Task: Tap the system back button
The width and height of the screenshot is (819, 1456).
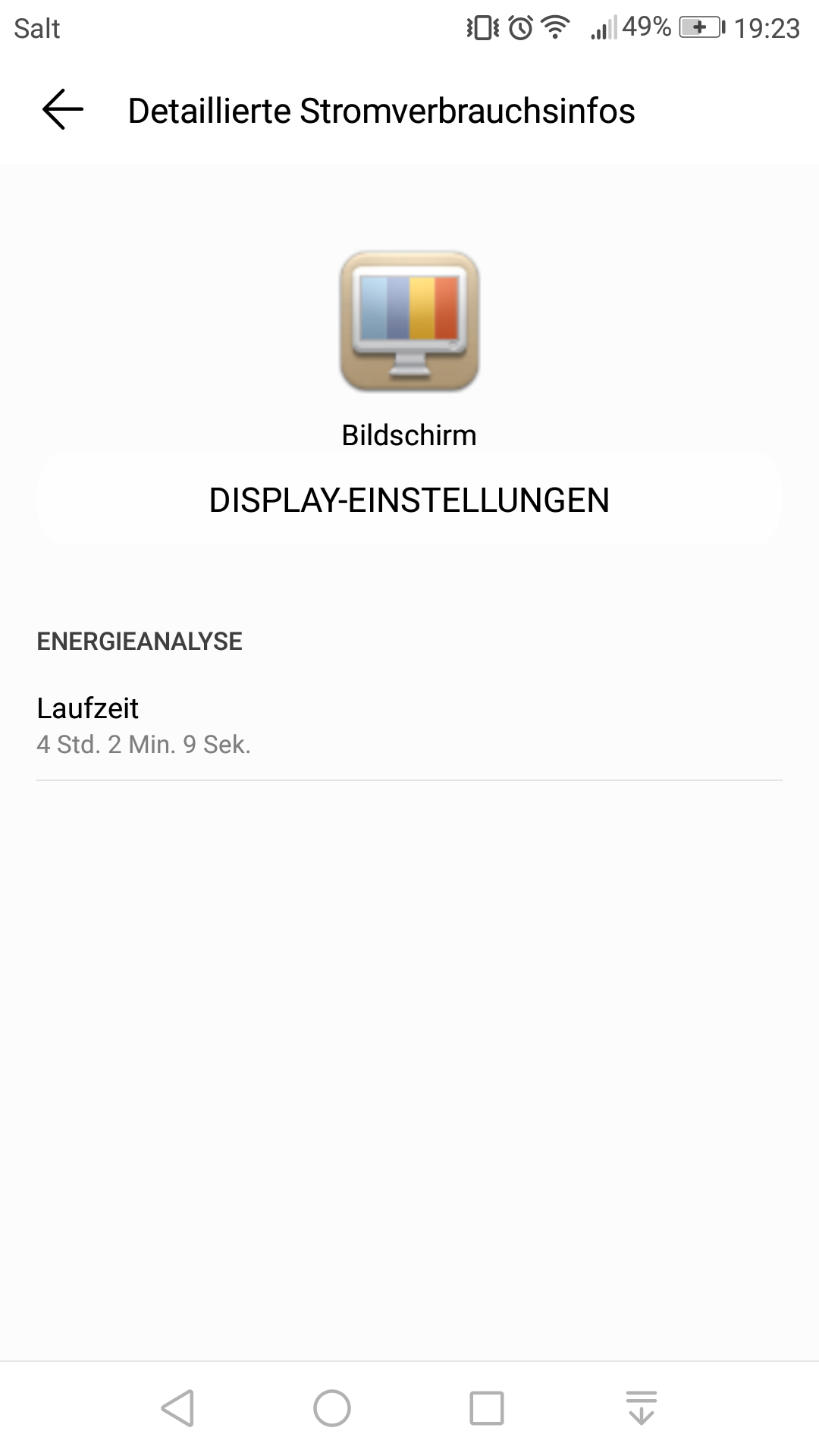Action: [x=178, y=1408]
